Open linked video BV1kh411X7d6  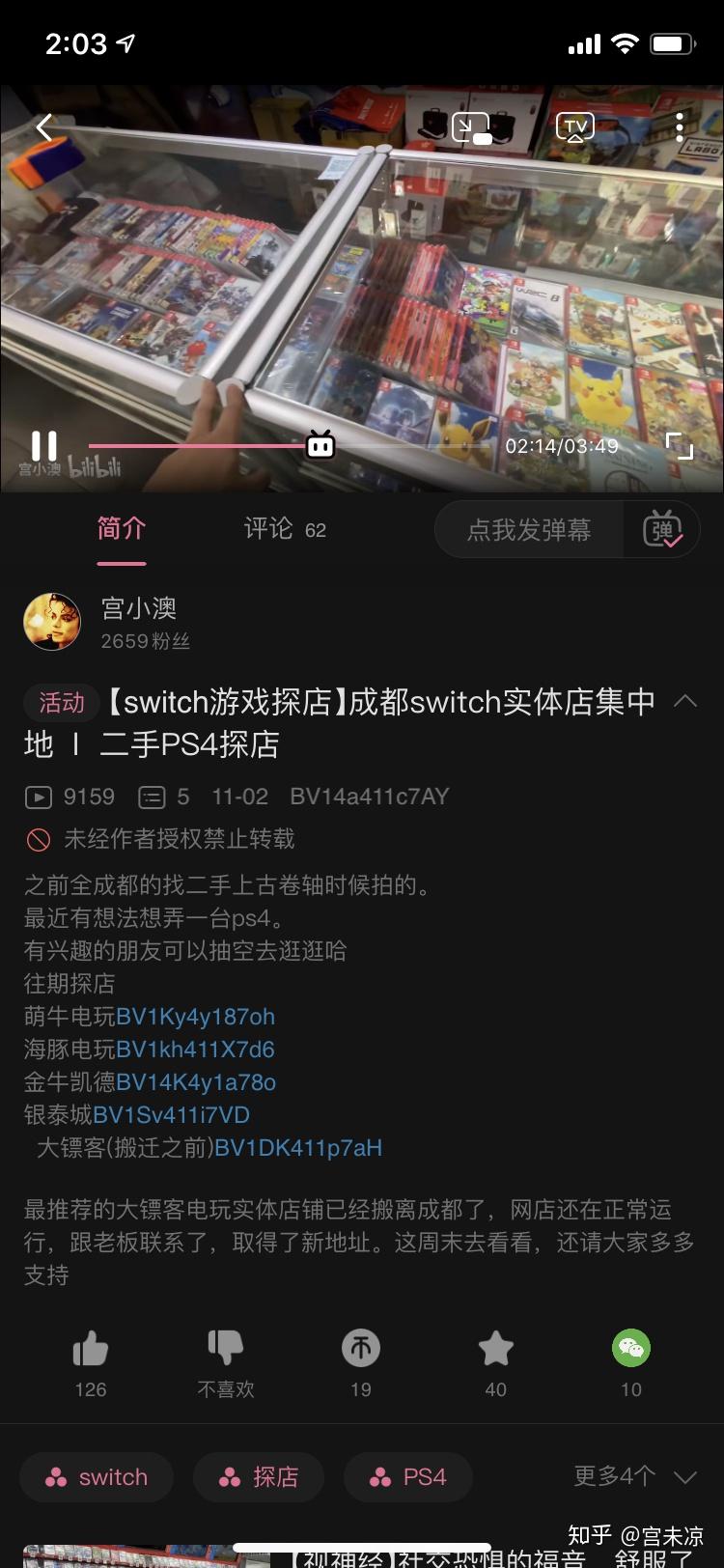tap(196, 1050)
